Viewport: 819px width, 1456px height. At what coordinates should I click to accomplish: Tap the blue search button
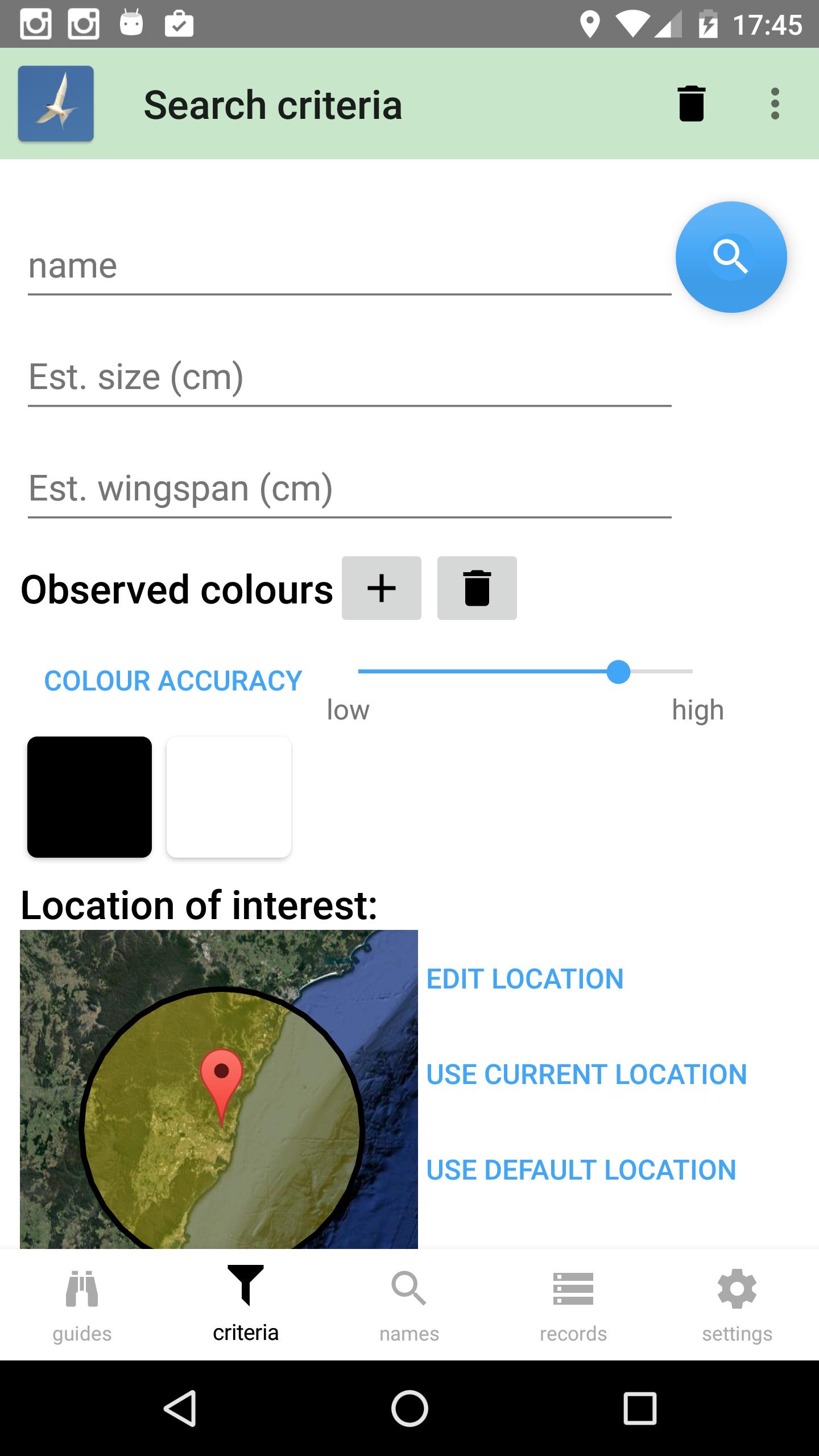[732, 257]
